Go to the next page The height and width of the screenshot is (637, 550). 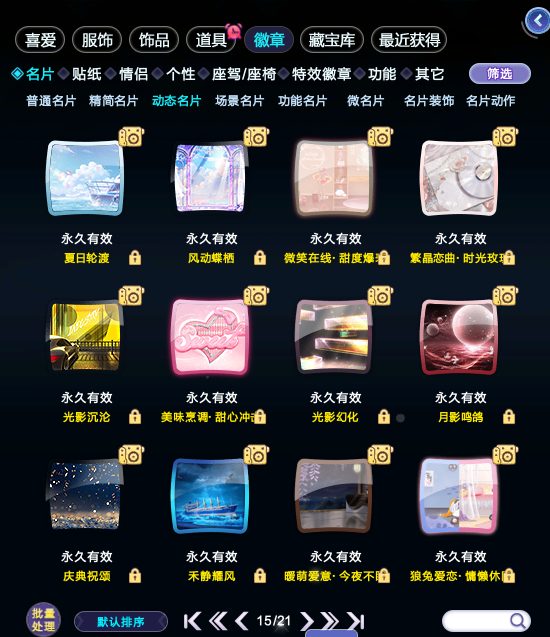coord(307,621)
